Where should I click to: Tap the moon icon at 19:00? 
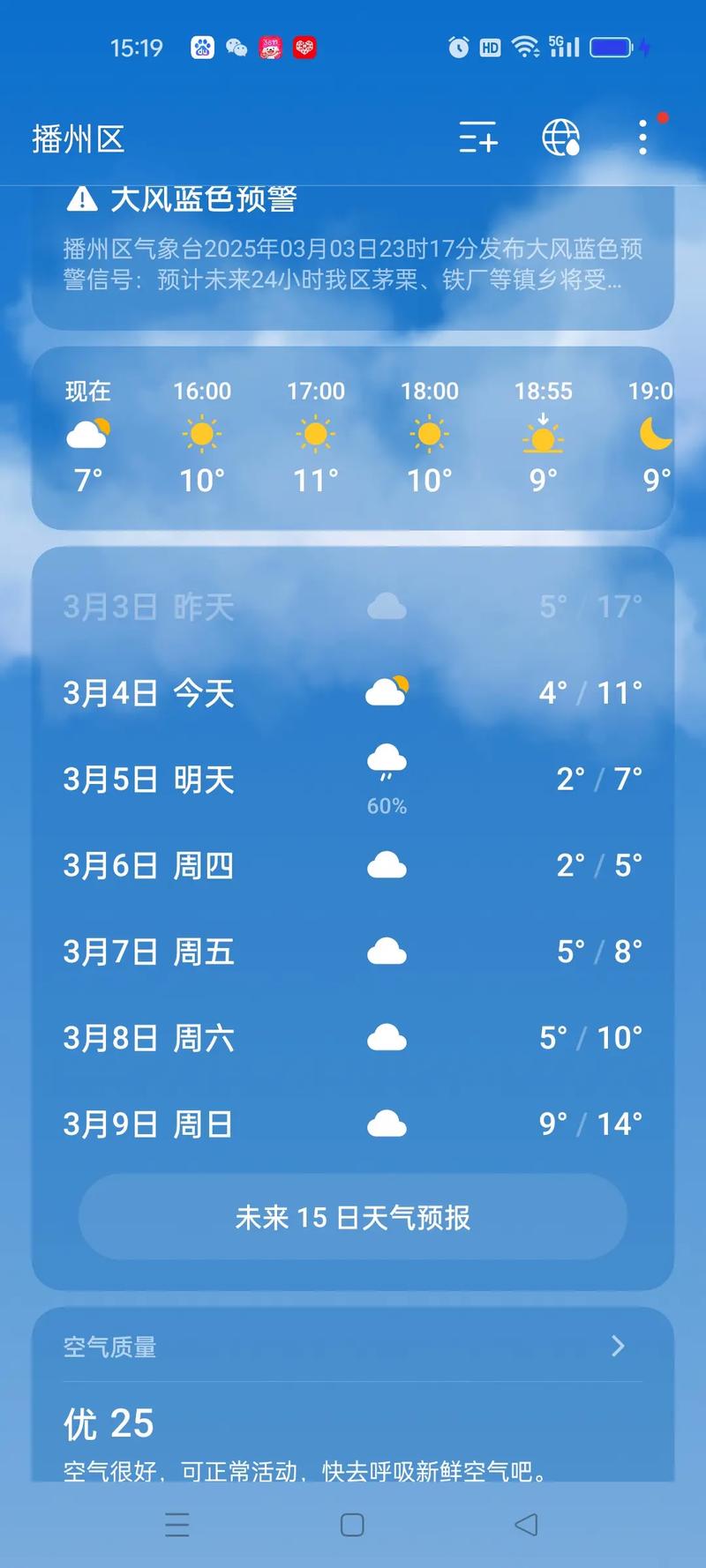point(656,436)
